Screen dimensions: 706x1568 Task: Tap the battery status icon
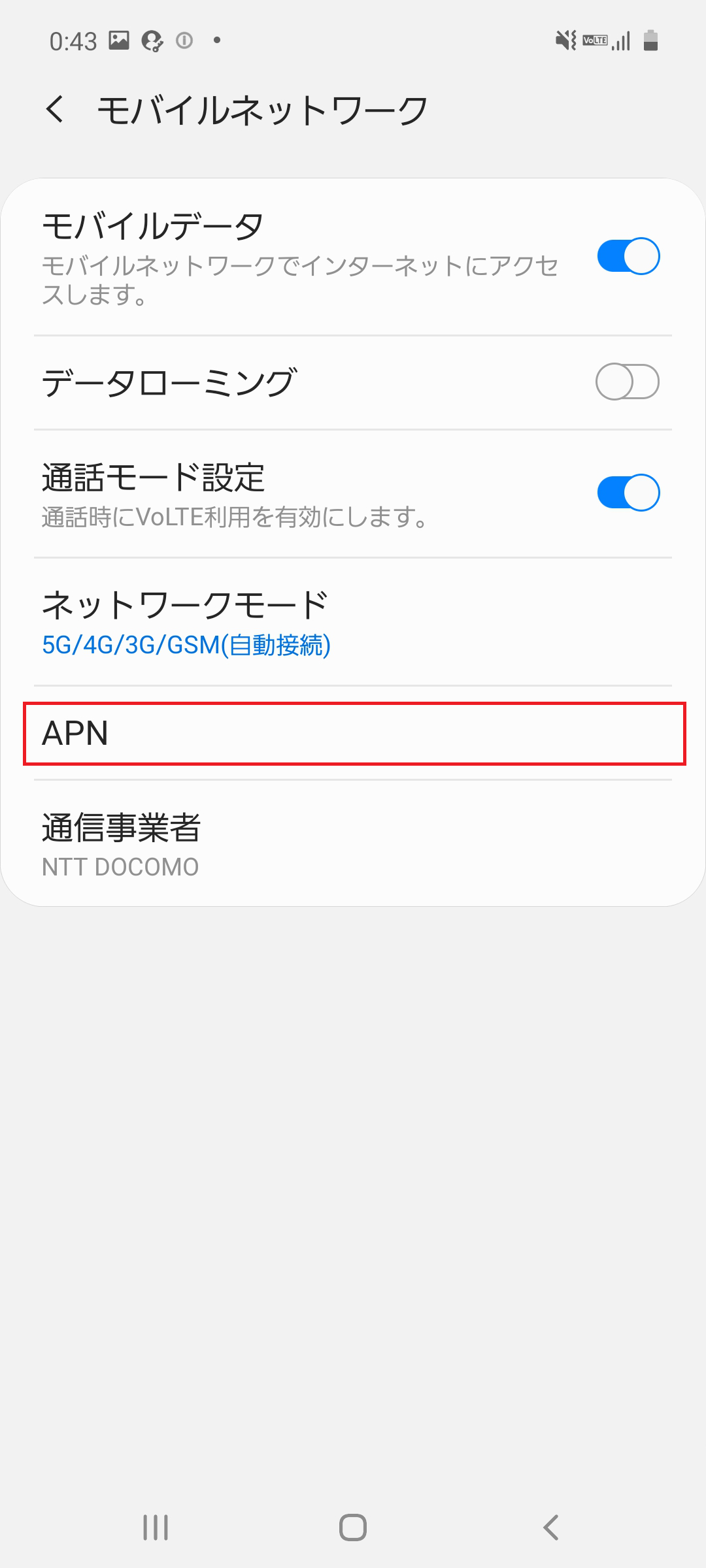click(649, 39)
